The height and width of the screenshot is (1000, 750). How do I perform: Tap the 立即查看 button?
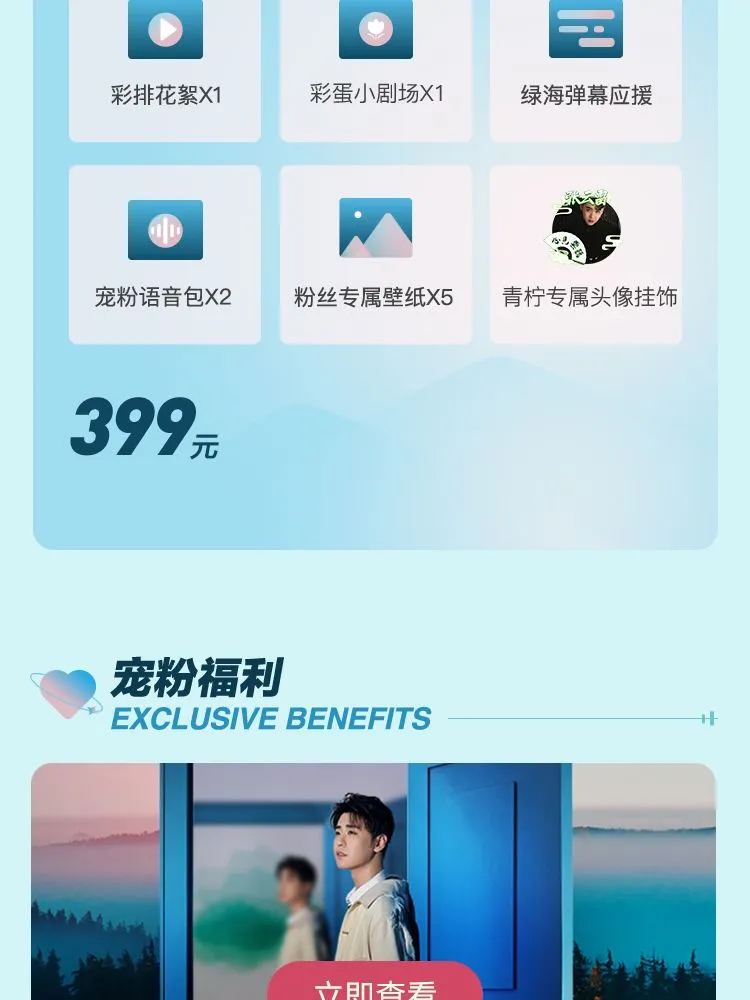[x=375, y=985]
